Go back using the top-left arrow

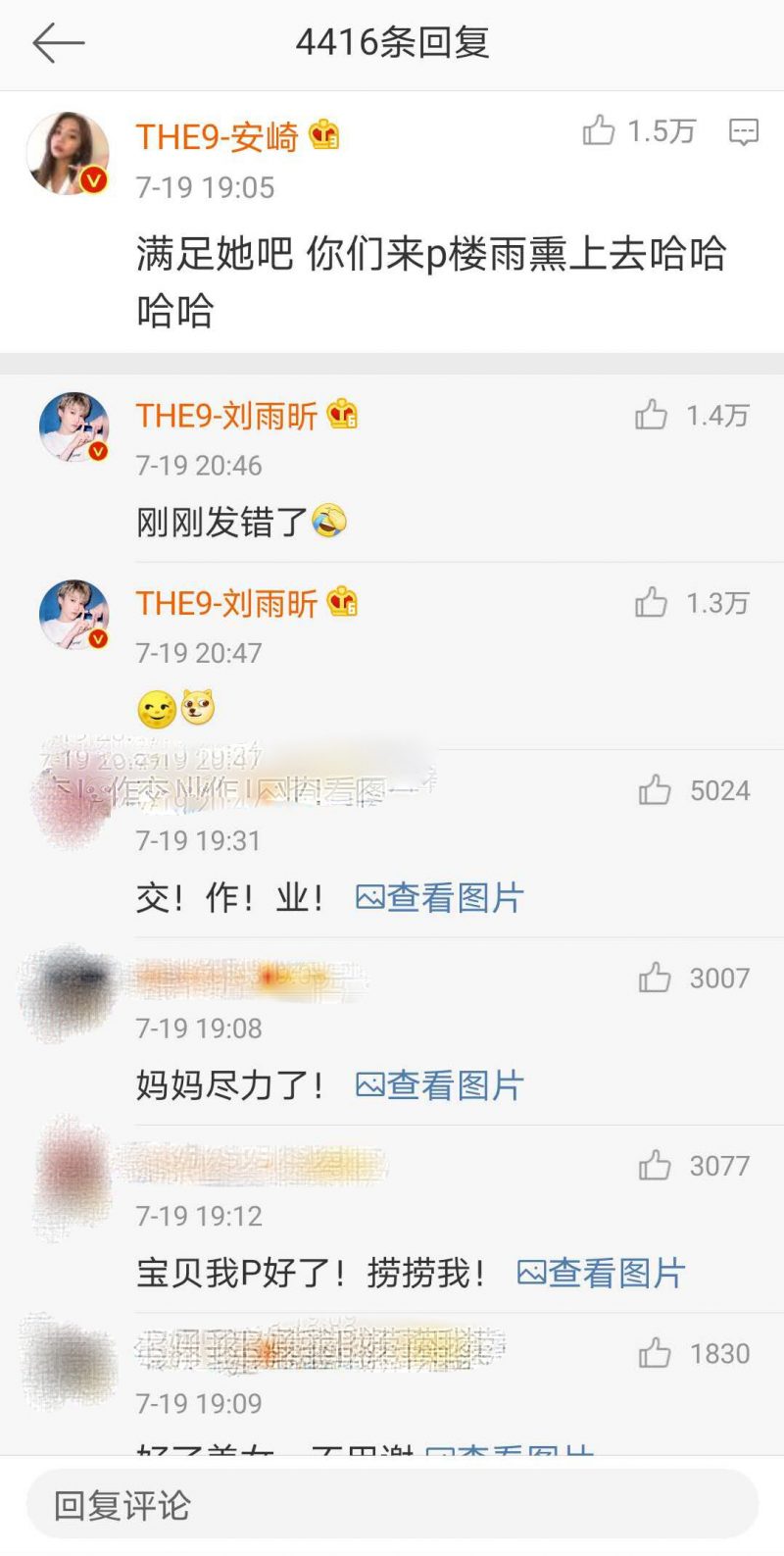[58, 44]
